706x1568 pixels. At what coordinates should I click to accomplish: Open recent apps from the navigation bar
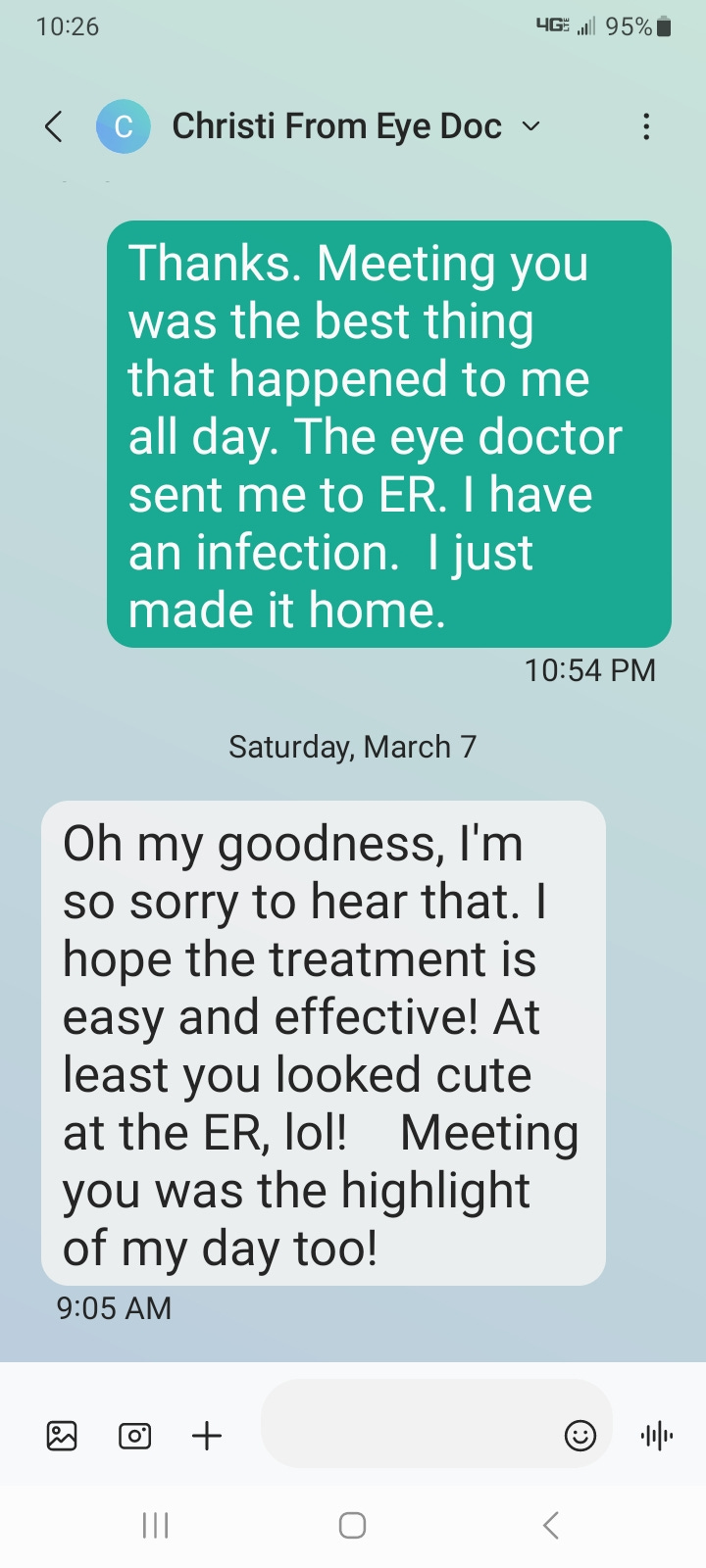[156, 1525]
